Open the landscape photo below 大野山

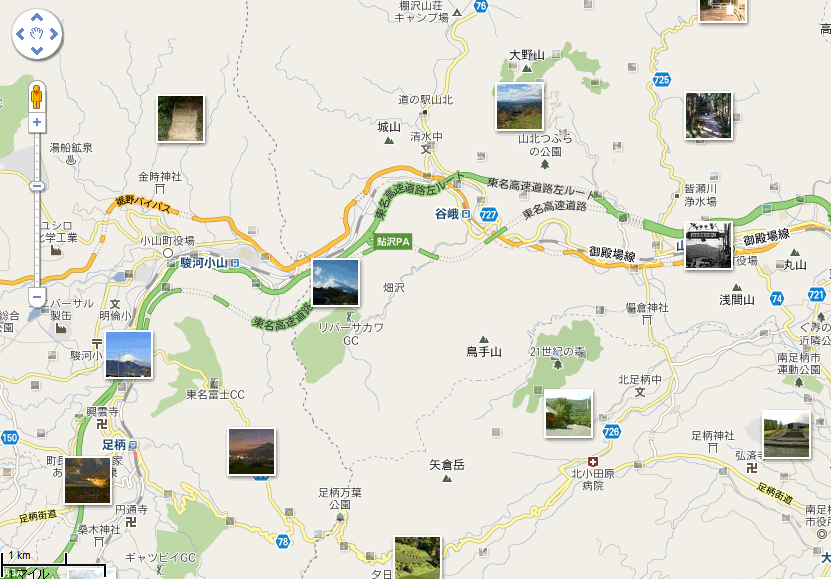click(519, 106)
